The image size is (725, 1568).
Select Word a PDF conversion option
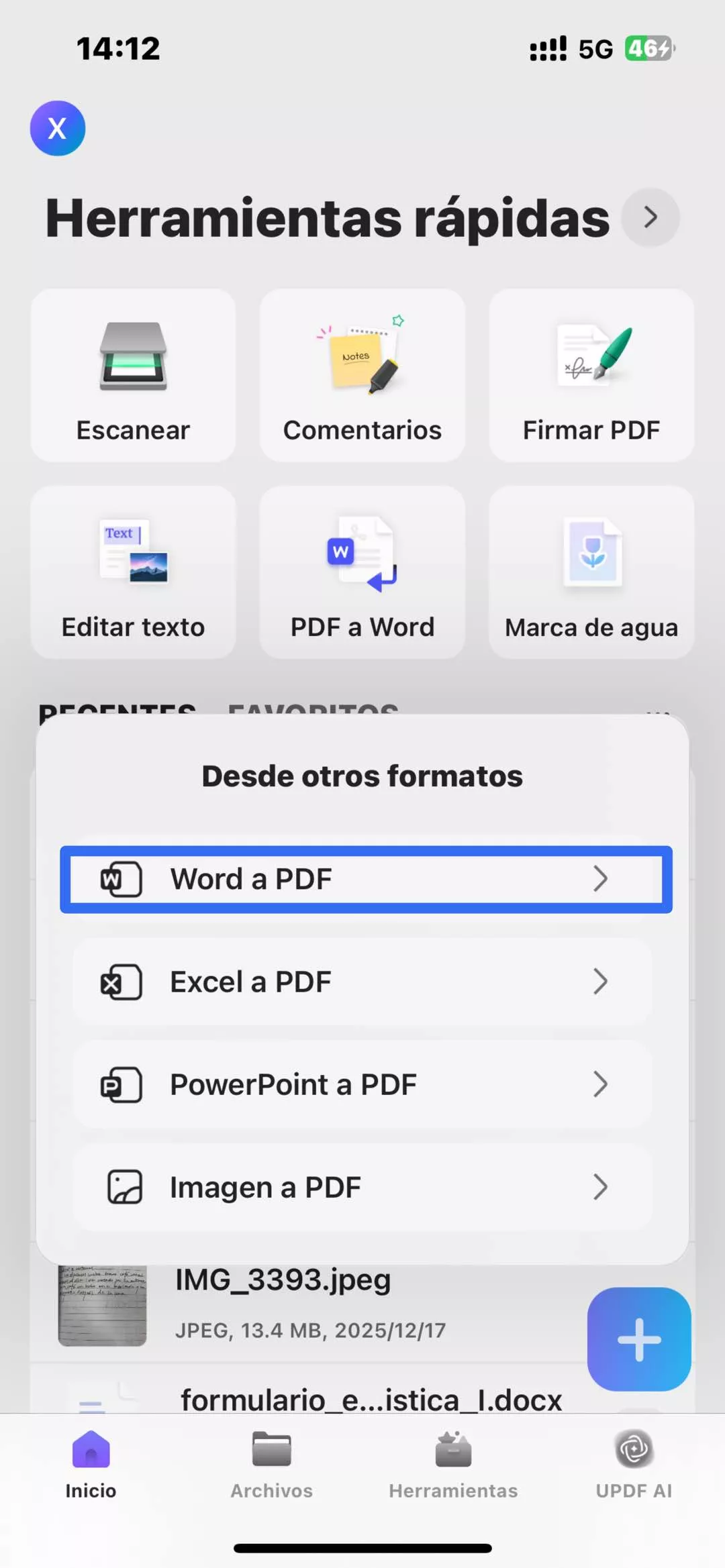coord(366,879)
